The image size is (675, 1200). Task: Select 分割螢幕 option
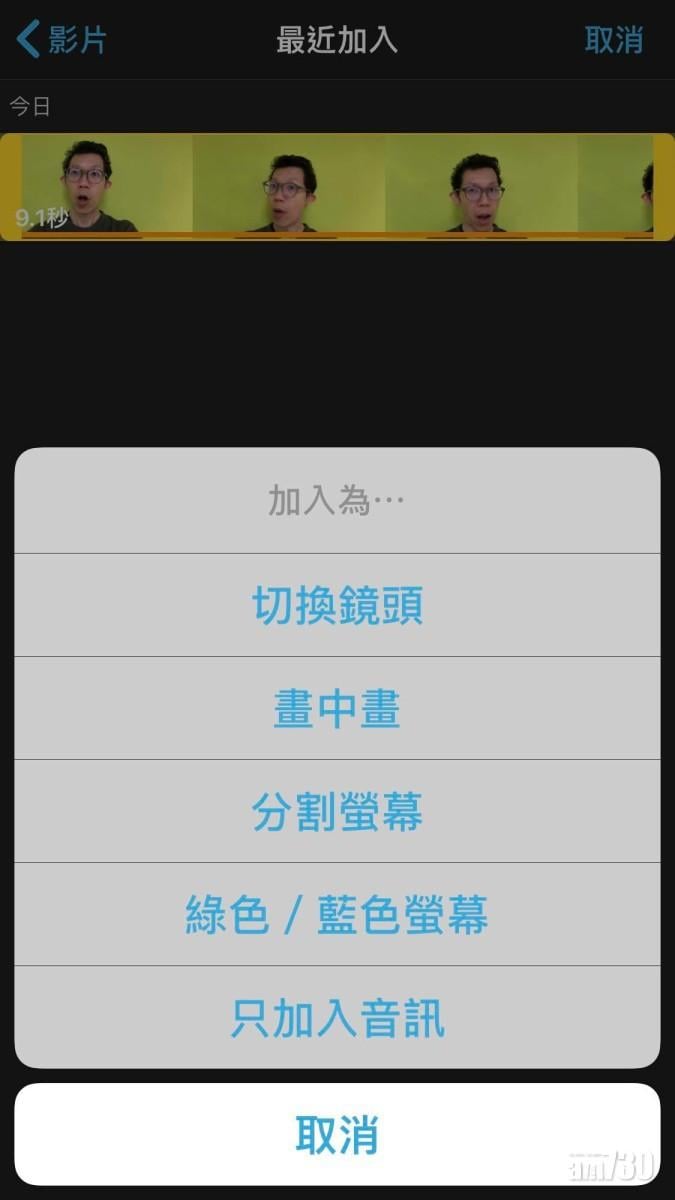(x=337, y=812)
